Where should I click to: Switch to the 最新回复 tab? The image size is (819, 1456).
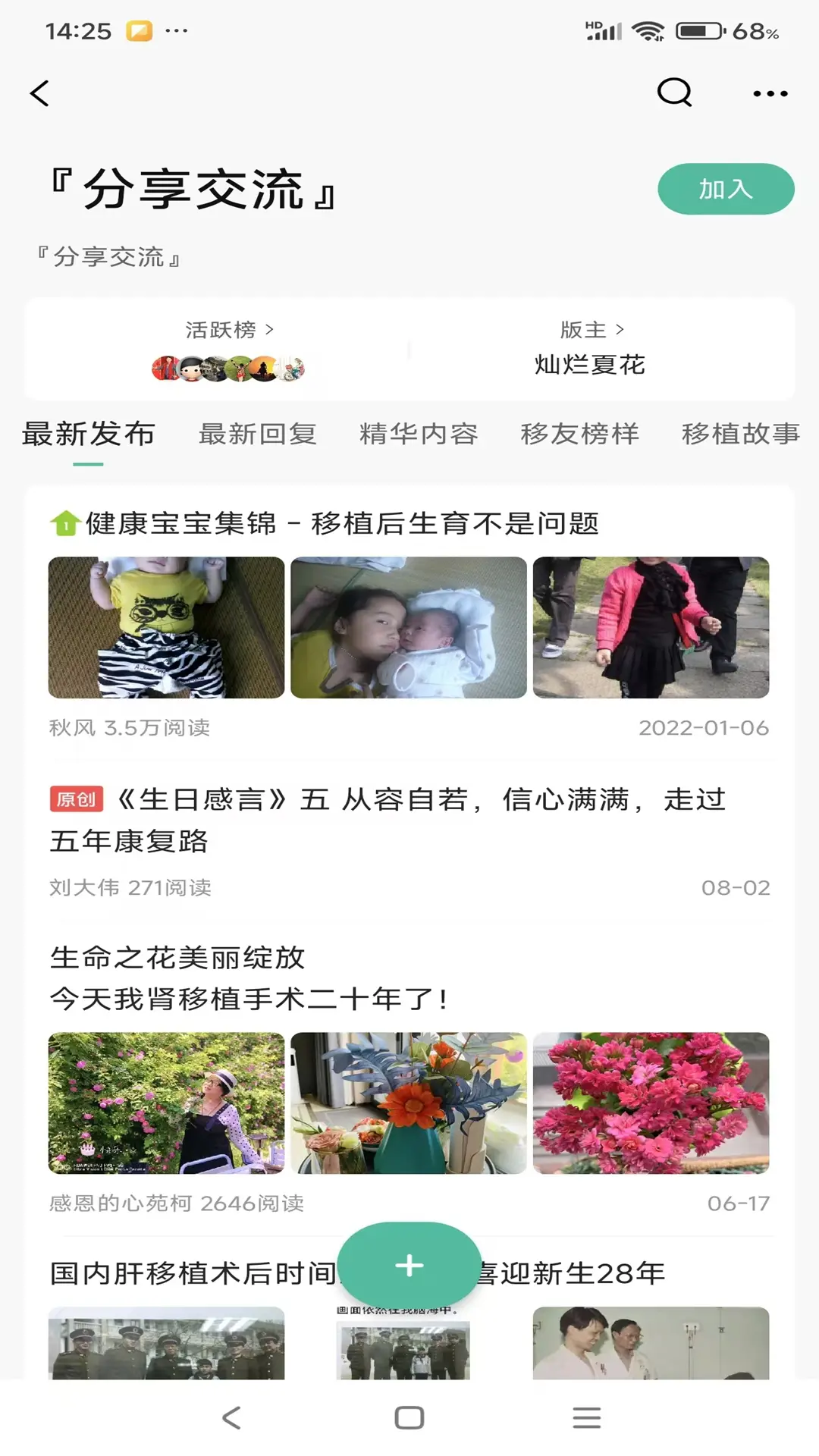click(x=257, y=434)
